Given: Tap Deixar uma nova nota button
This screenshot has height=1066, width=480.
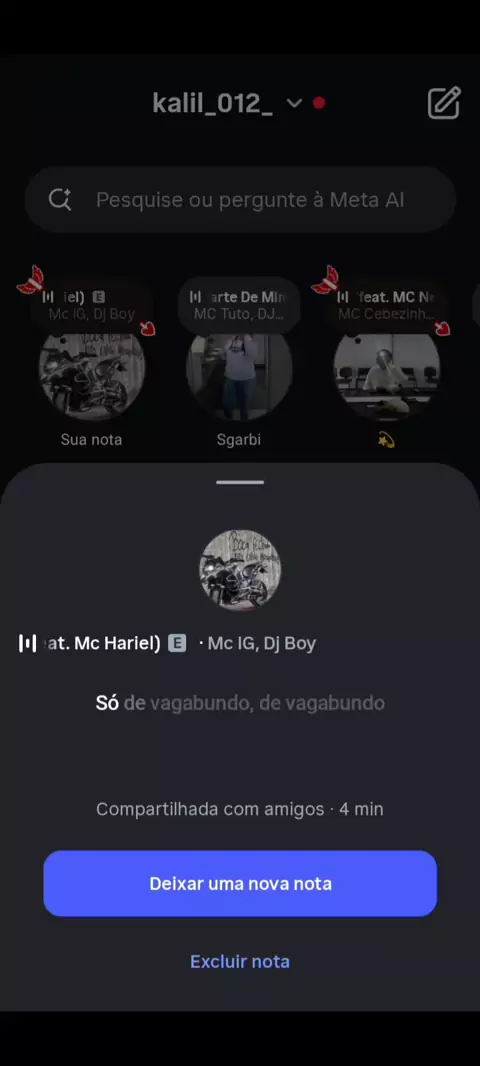Looking at the screenshot, I should click(x=240, y=883).
